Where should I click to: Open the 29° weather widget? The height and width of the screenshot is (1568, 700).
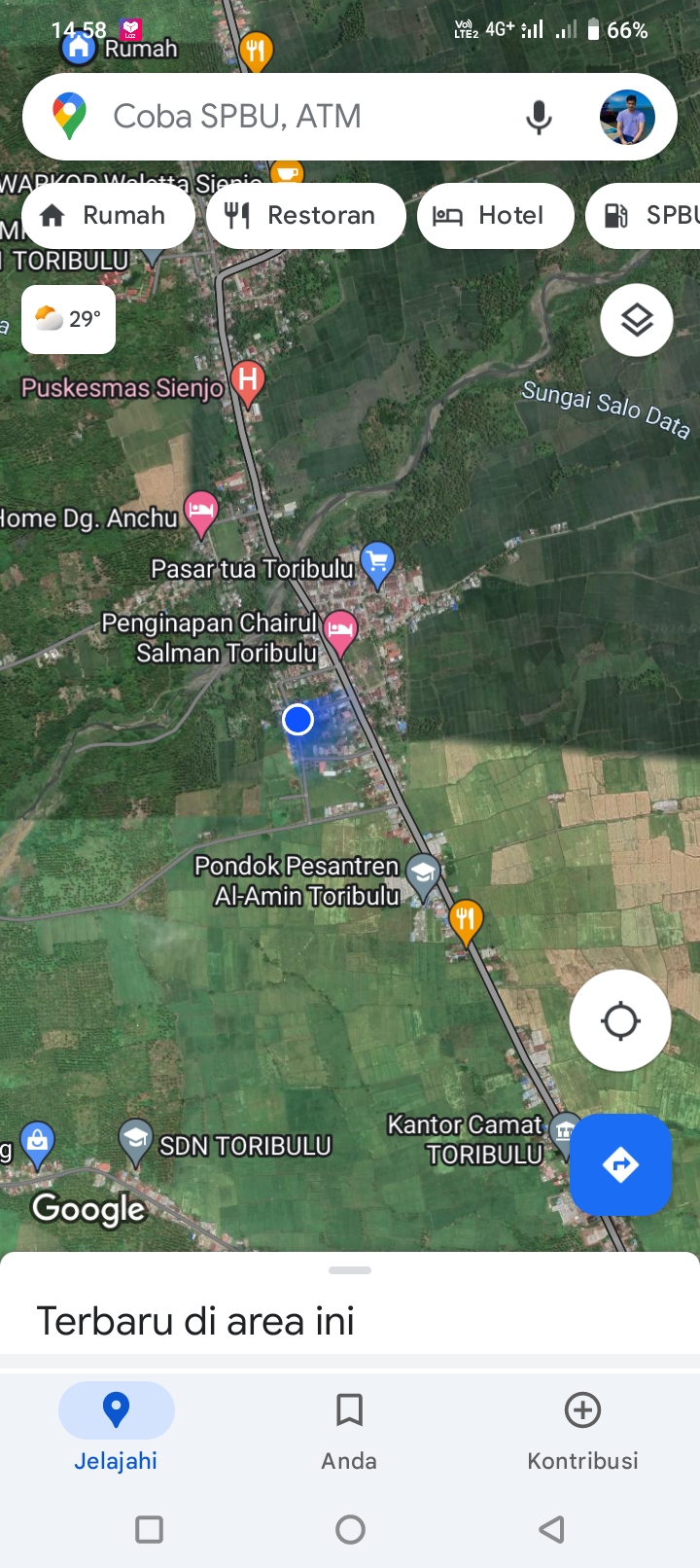[68, 319]
